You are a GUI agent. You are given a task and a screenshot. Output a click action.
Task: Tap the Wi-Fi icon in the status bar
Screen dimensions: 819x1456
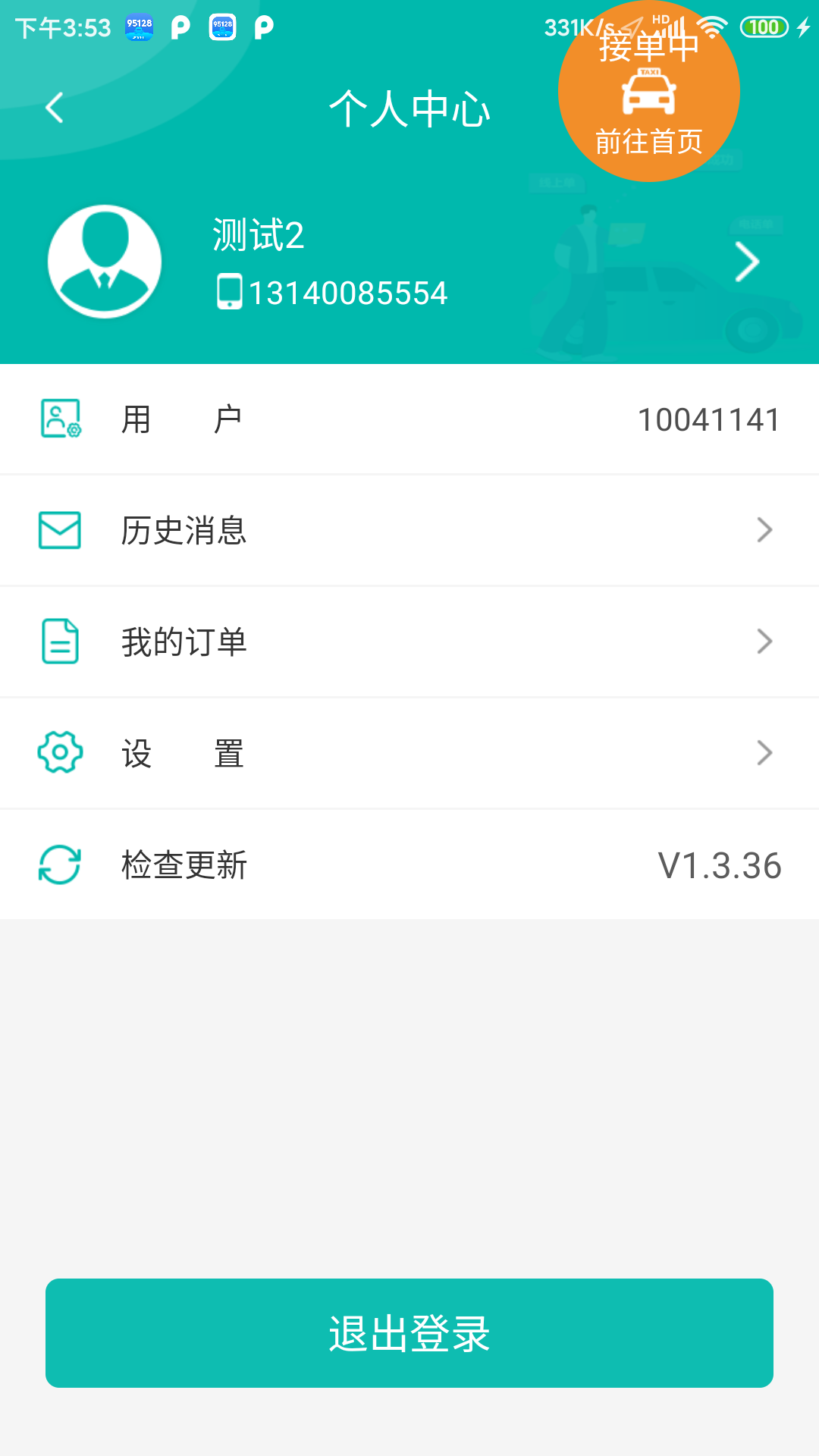coord(714,25)
